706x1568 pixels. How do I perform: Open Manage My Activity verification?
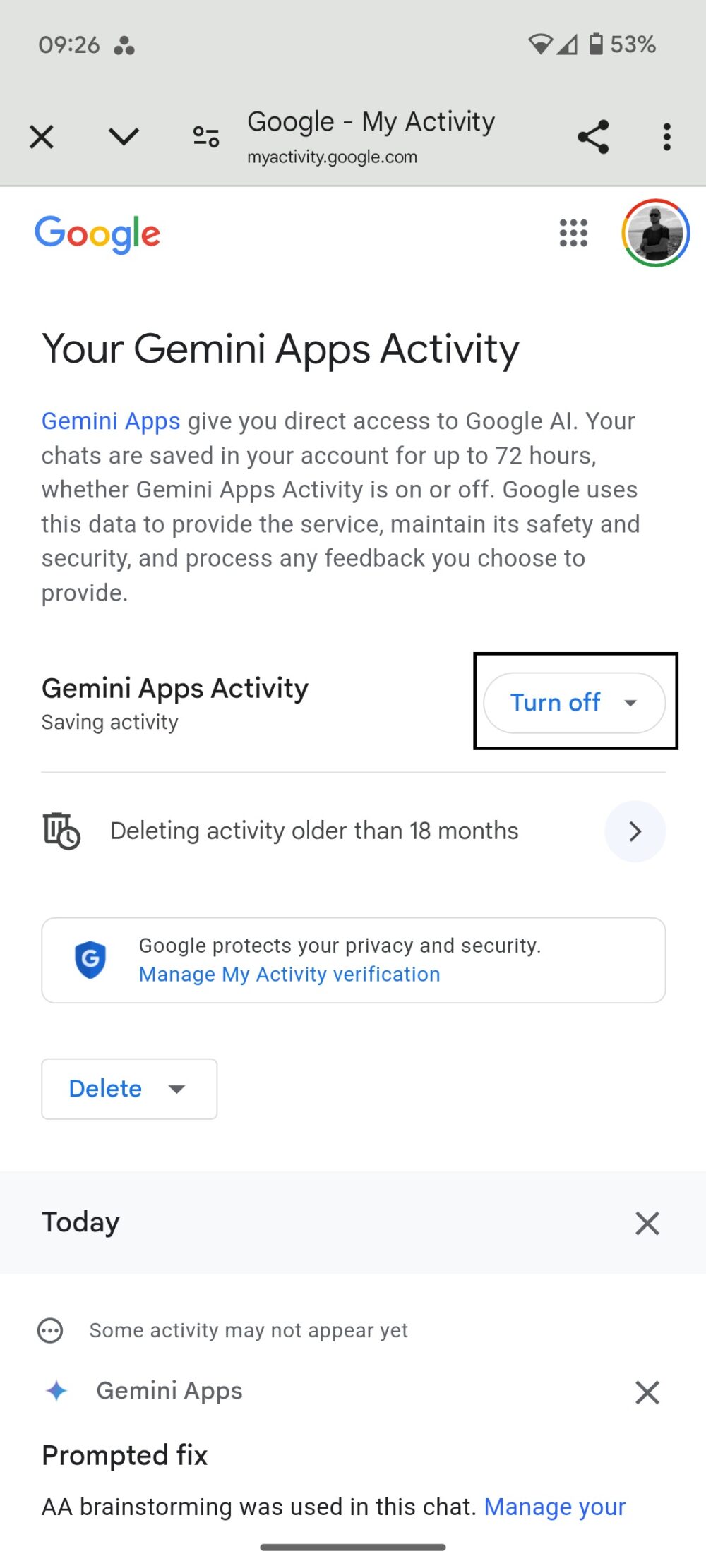click(289, 974)
